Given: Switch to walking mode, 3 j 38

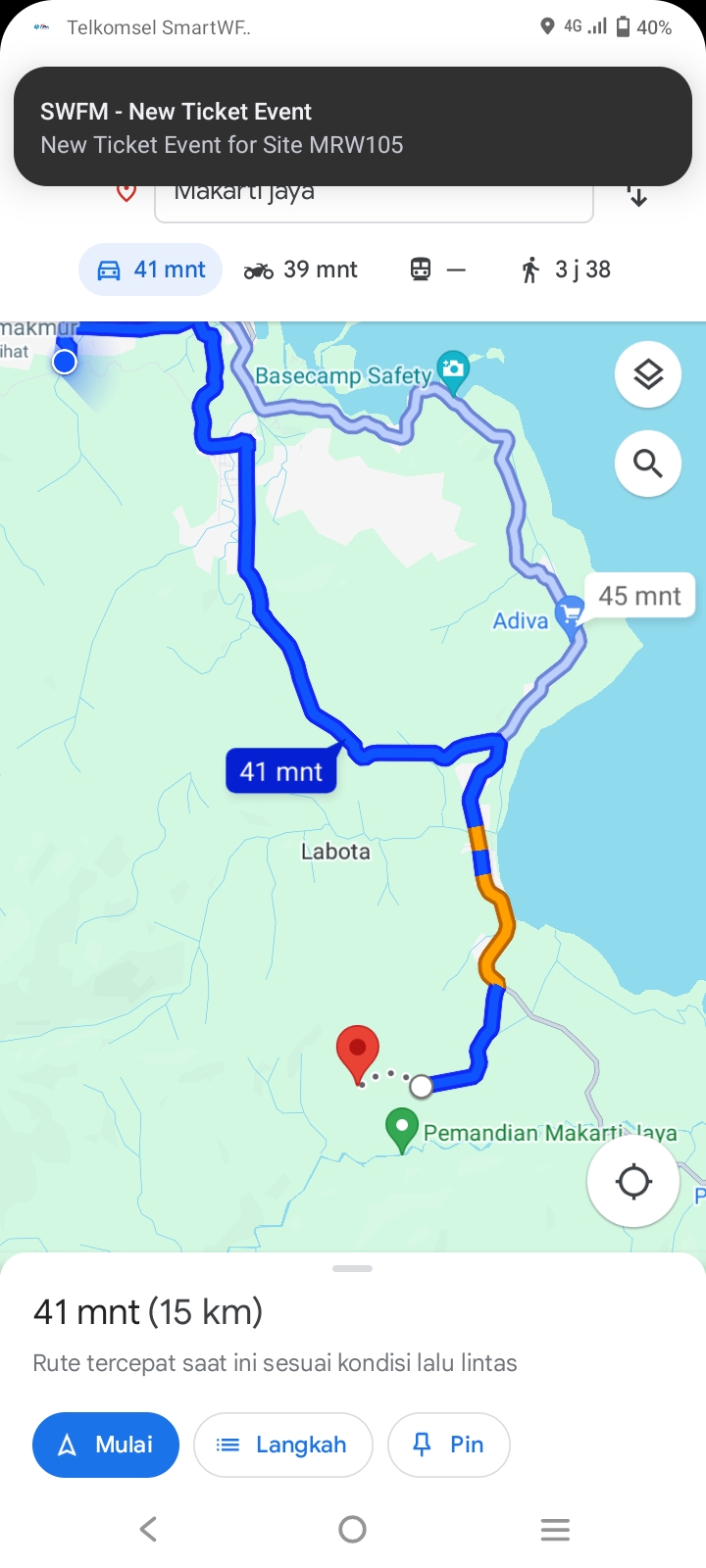Looking at the screenshot, I should point(566,269).
